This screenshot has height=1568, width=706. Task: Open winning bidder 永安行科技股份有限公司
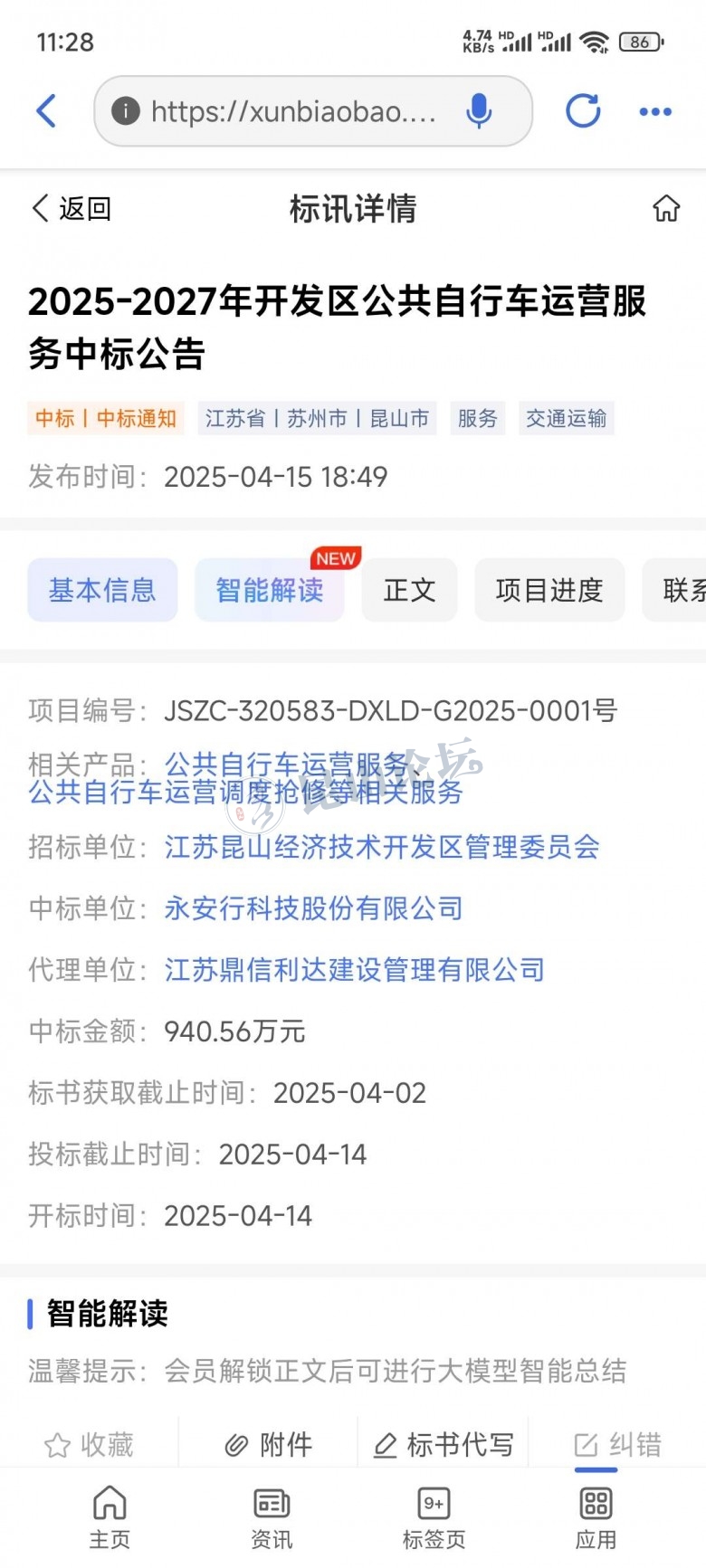313,908
